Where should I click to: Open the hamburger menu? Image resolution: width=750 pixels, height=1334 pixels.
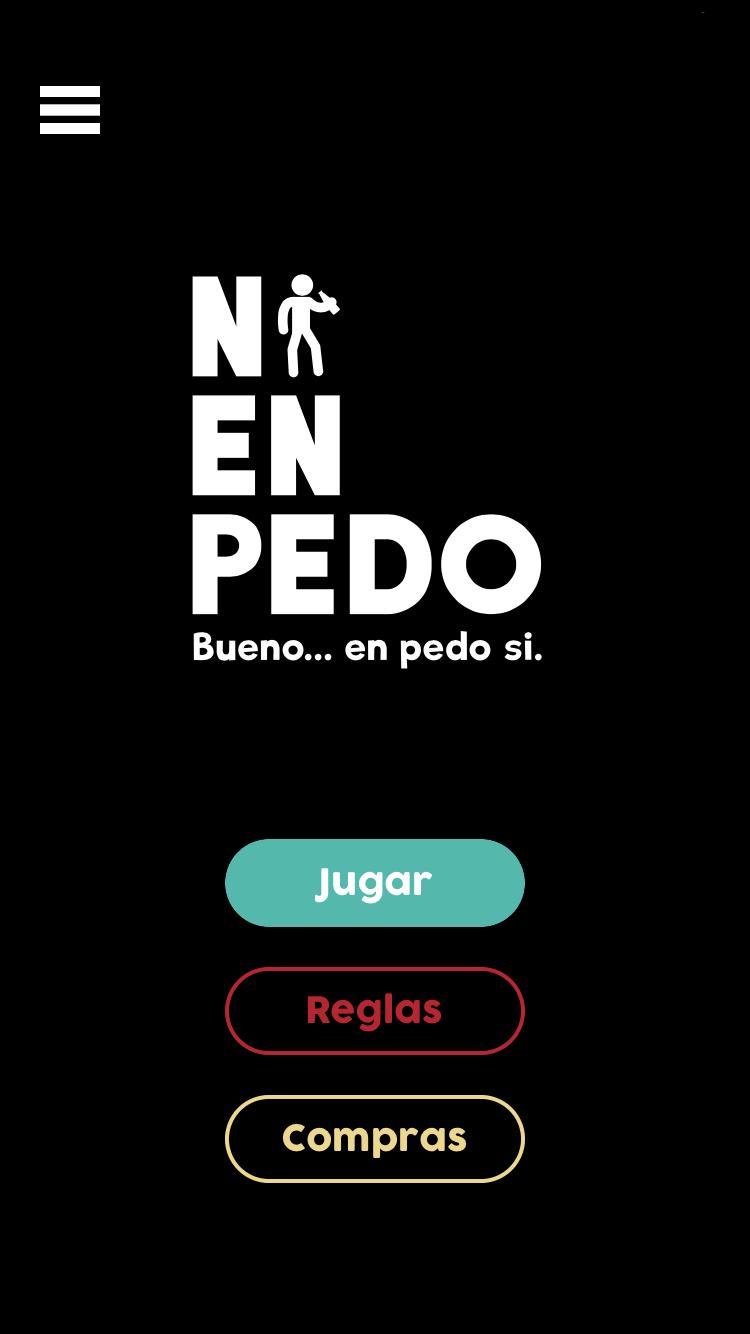point(70,110)
